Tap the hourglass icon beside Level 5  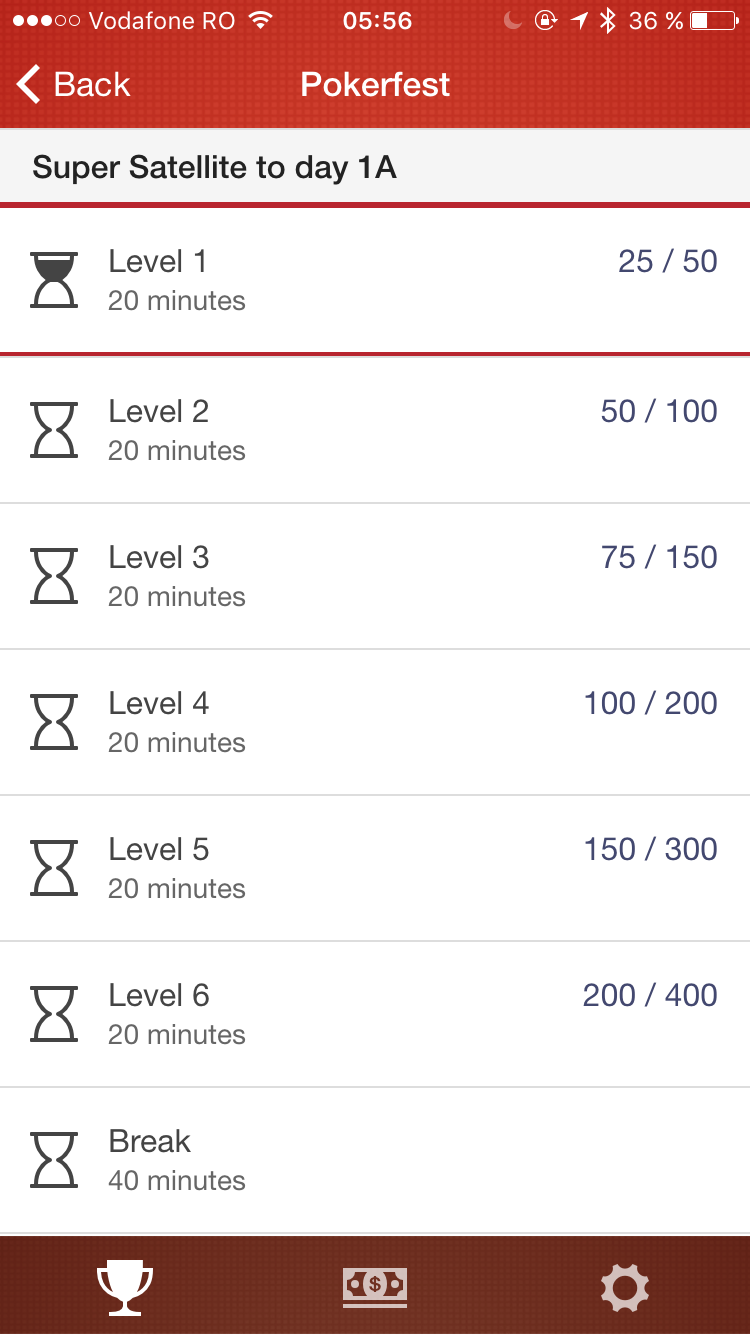[x=54, y=867]
